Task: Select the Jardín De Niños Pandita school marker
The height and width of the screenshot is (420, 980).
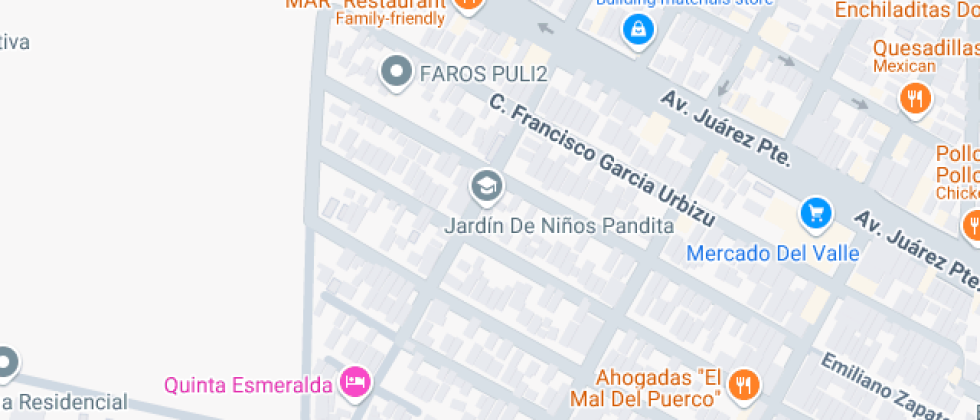Action: tap(487, 185)
